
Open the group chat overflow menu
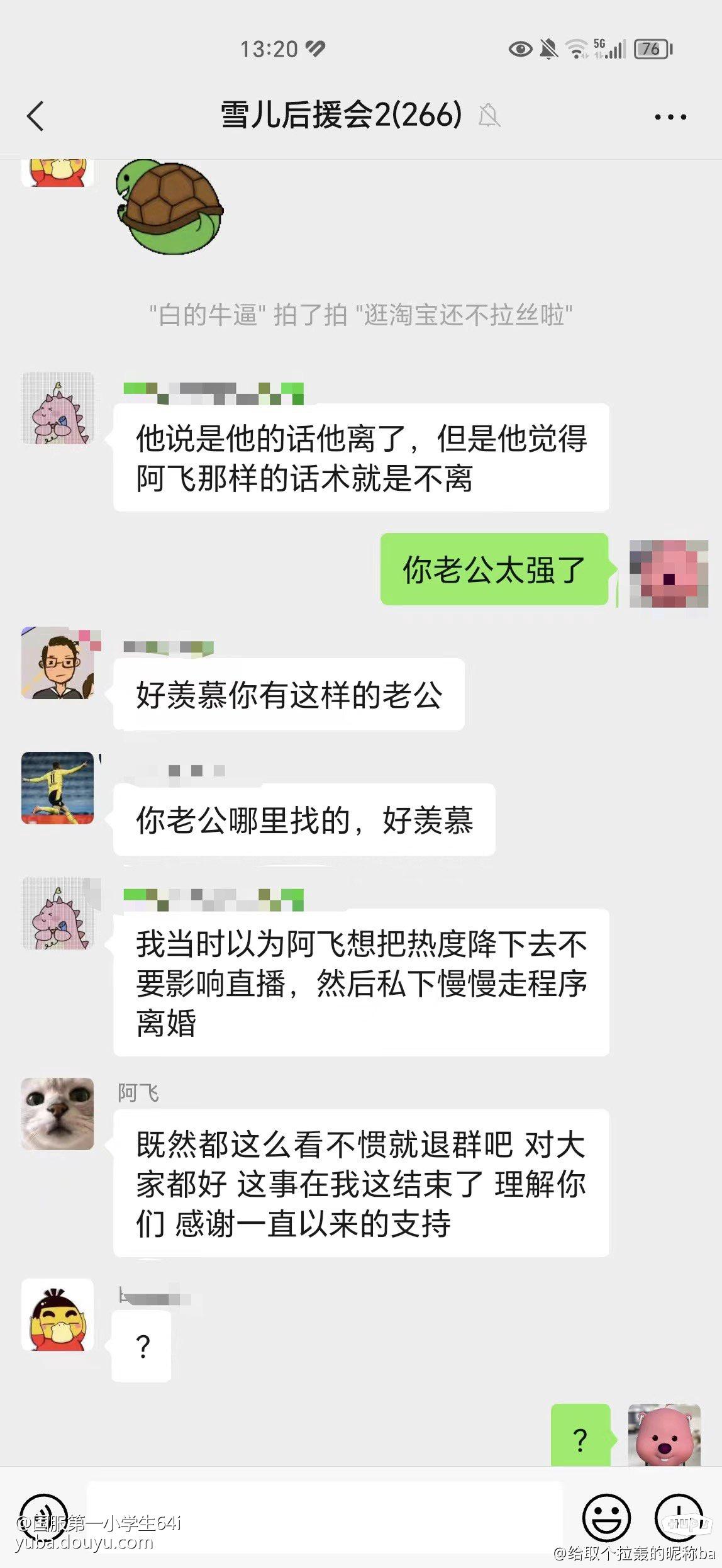tap(670, 116)
